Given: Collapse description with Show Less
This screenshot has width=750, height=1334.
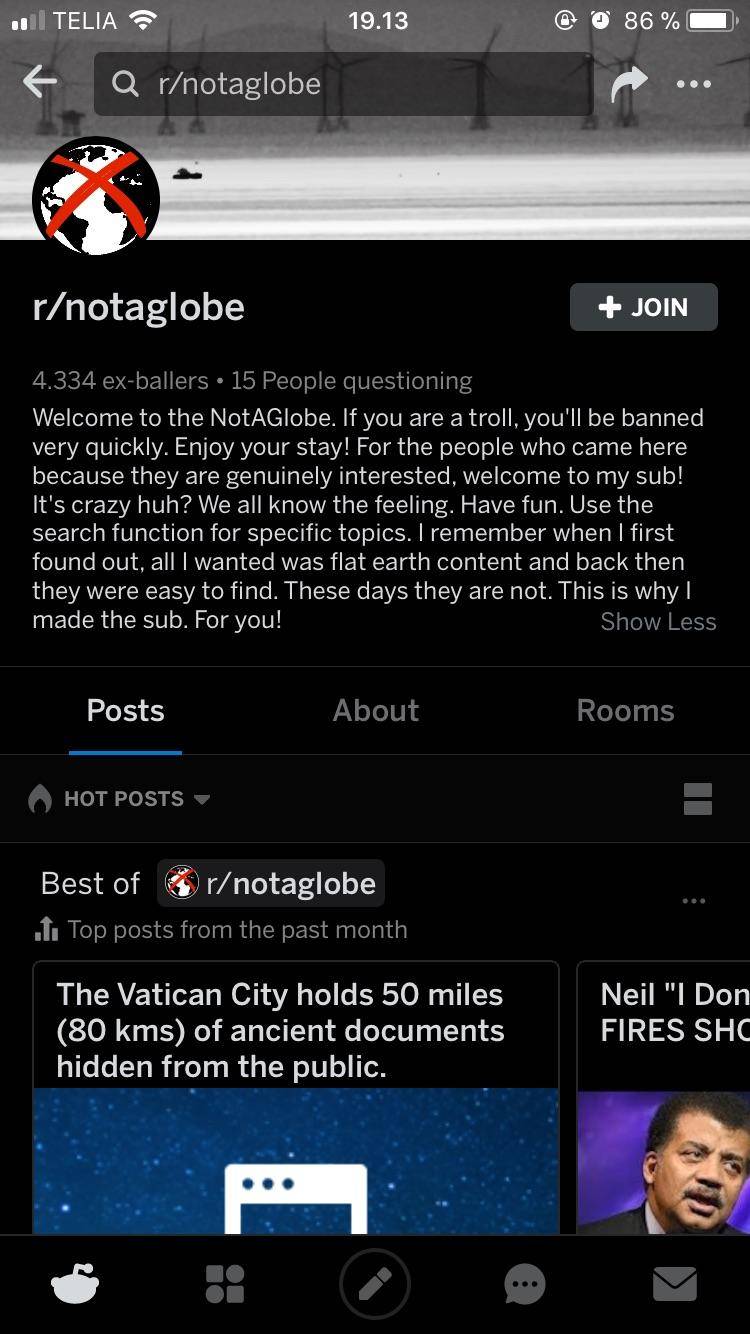Looking at the screenshot, I should [x=658, y=621].
